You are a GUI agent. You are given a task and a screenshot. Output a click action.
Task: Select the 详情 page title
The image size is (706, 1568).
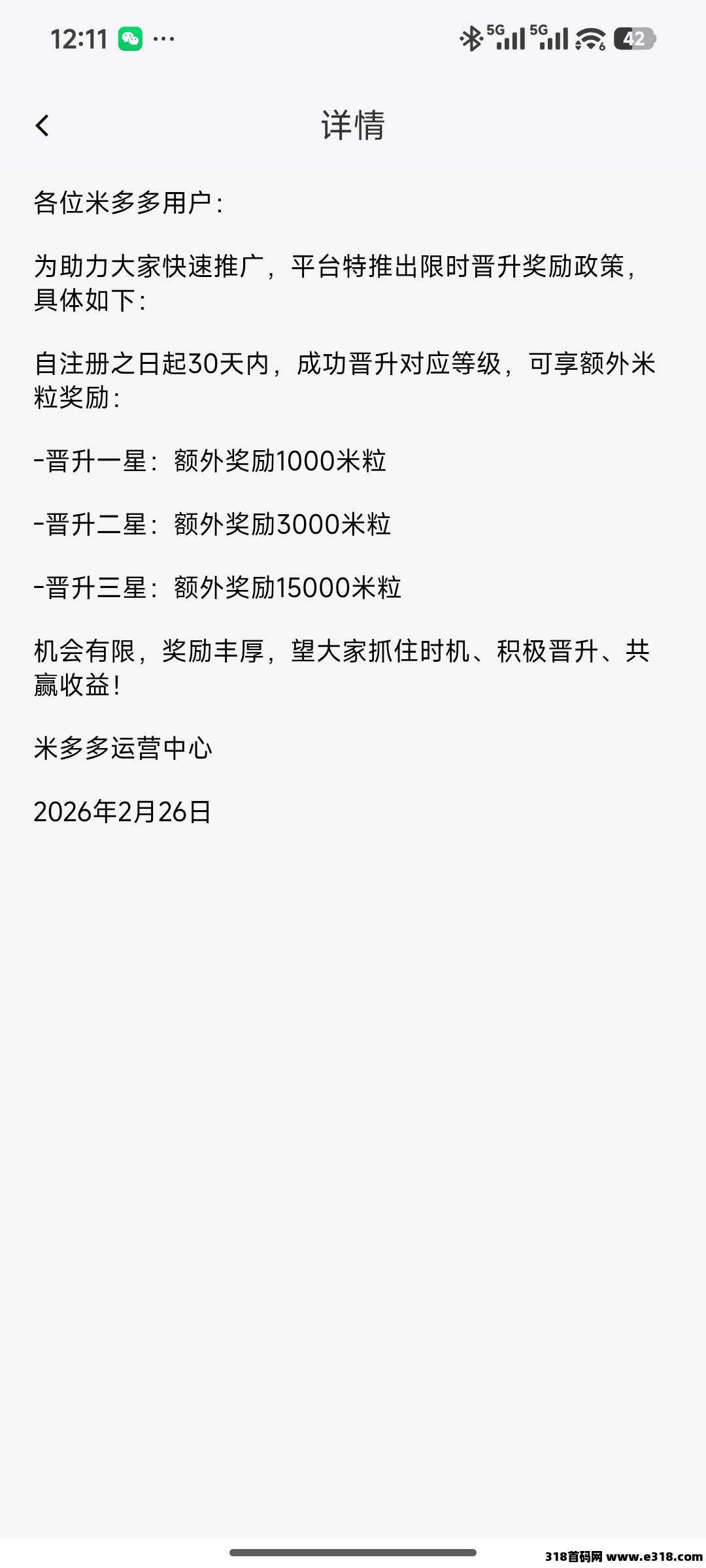point(353,124)
